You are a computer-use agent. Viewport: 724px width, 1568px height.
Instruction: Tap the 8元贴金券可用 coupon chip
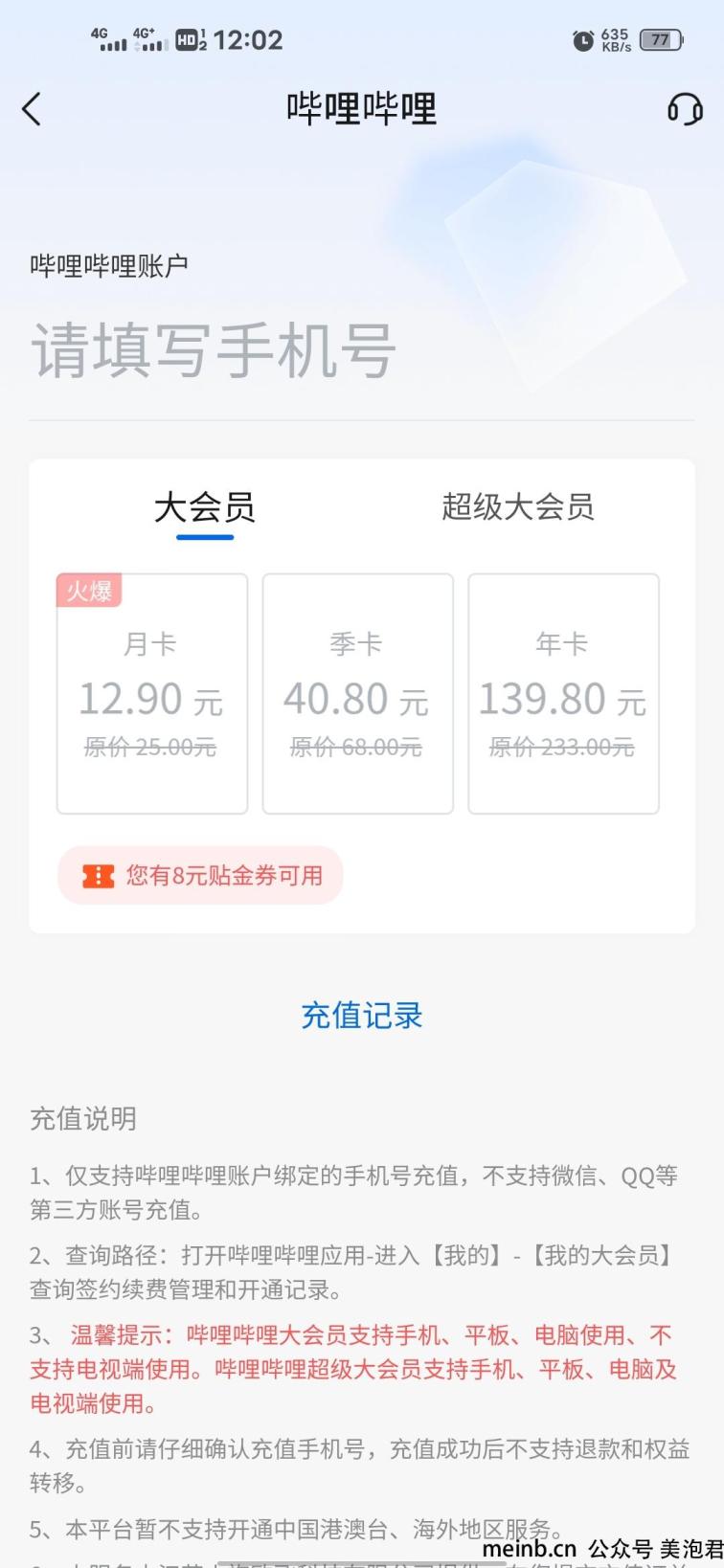point(200,875)
